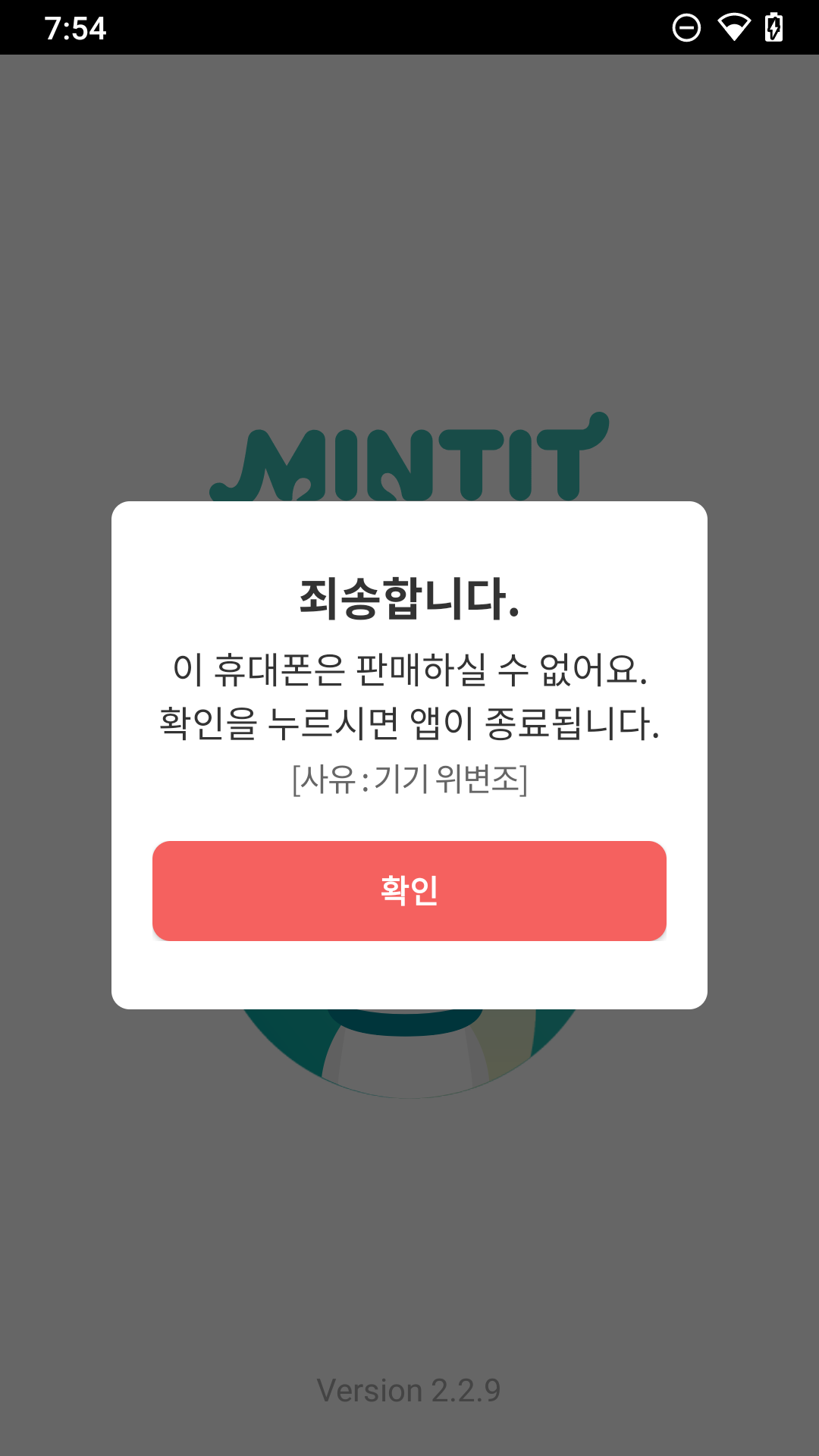Confirm dialog by tapping 확인
Screen dimensions: 819x1456
pyautogui.click(x=409, y=890)
